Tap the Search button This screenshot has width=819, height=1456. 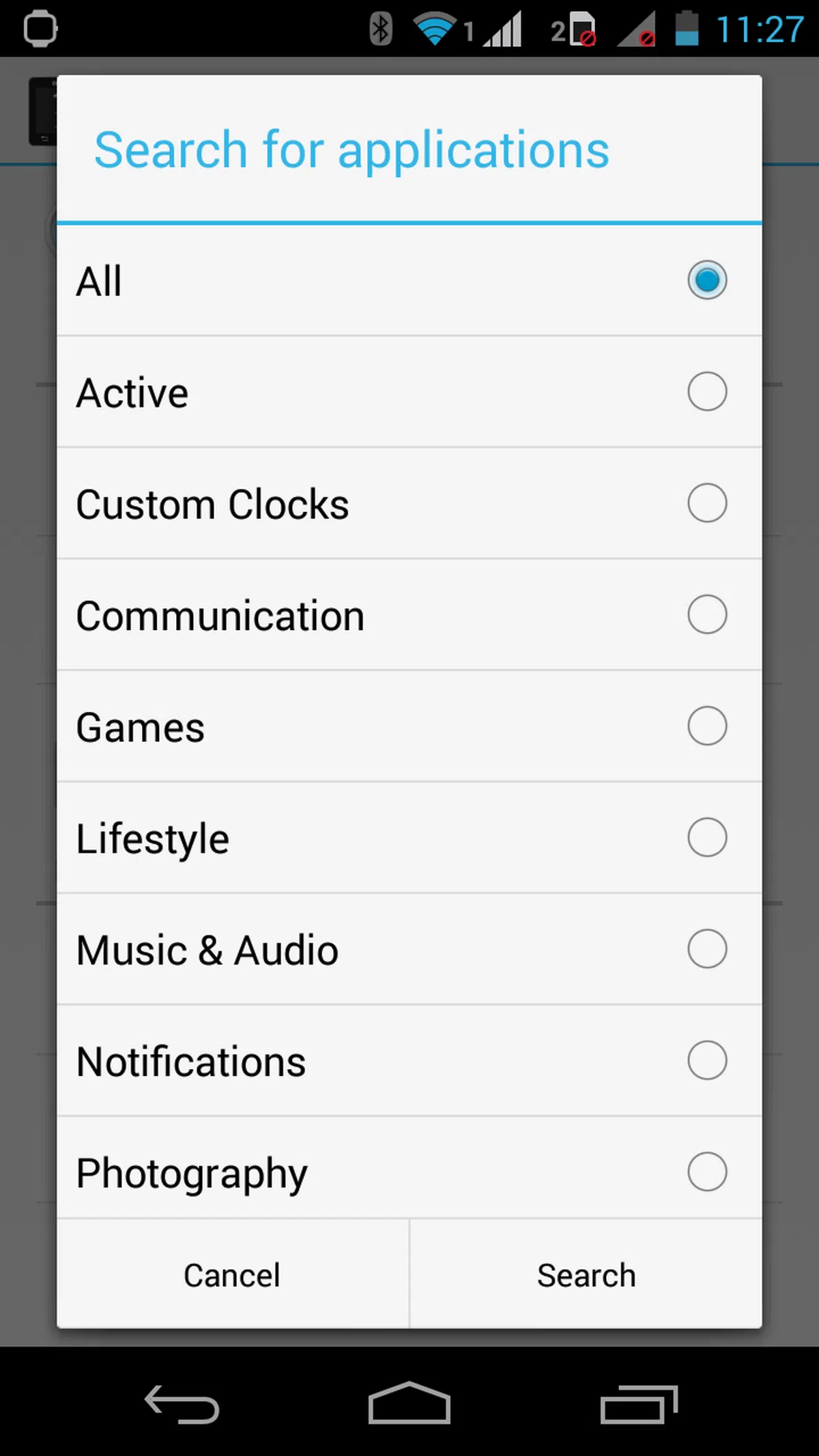(x=586, y=1275)
